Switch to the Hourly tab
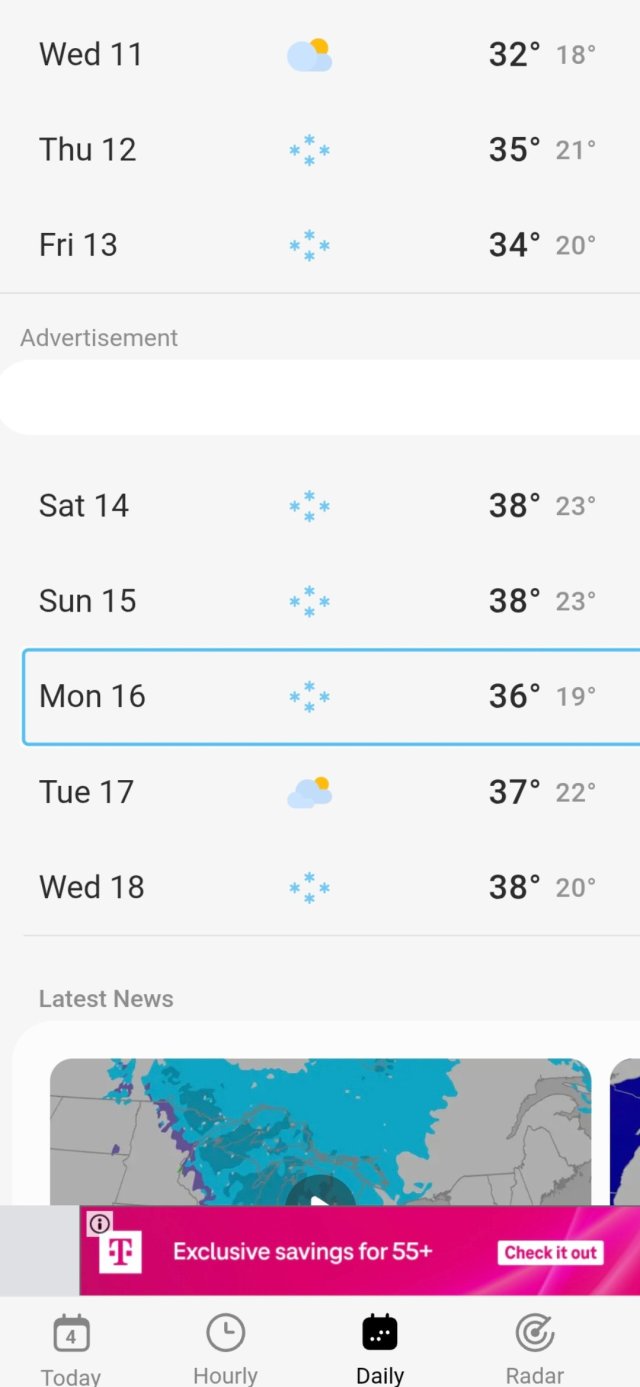The width and height of the screenshot is (640, 1387). [x=226, y=1350]
